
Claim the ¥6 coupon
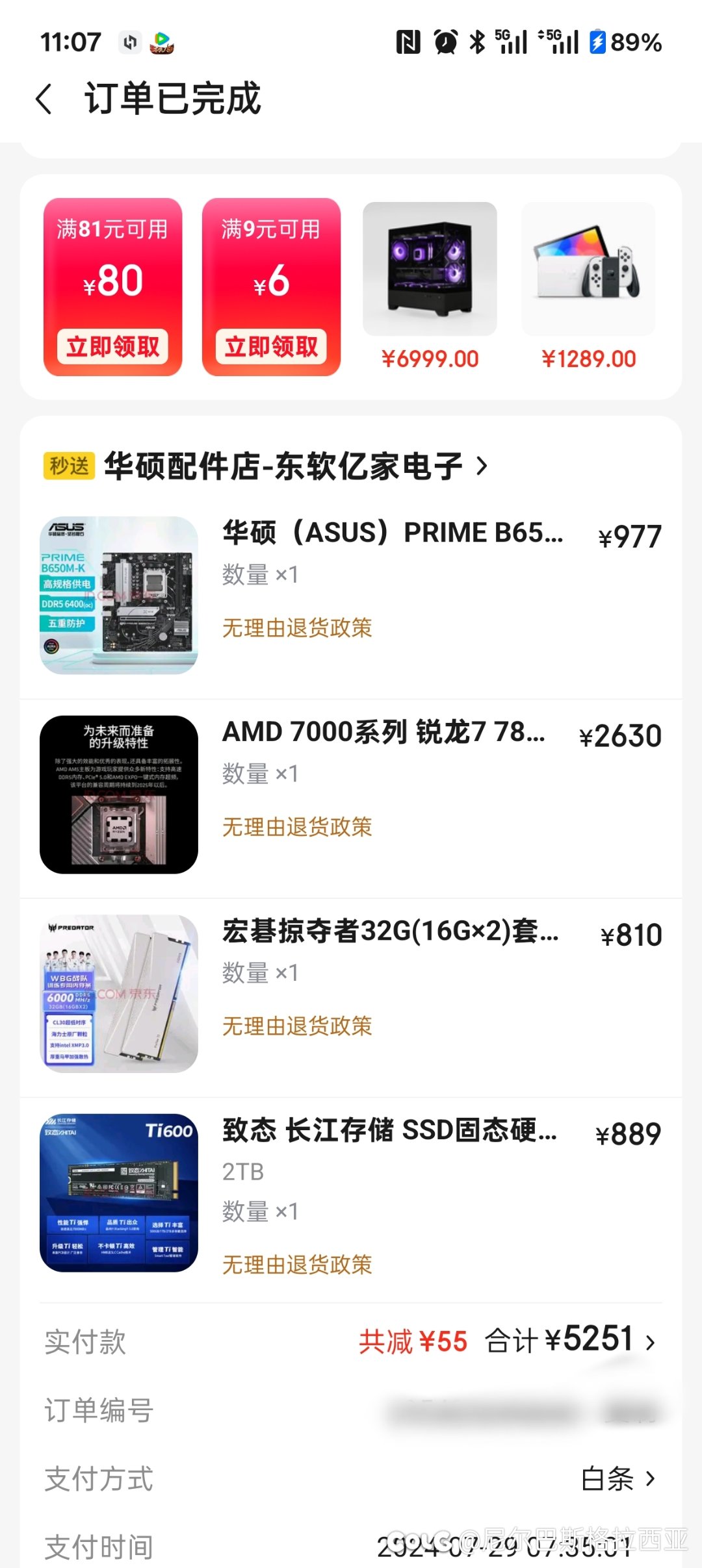pyautogui.click(x=271, y=346)
